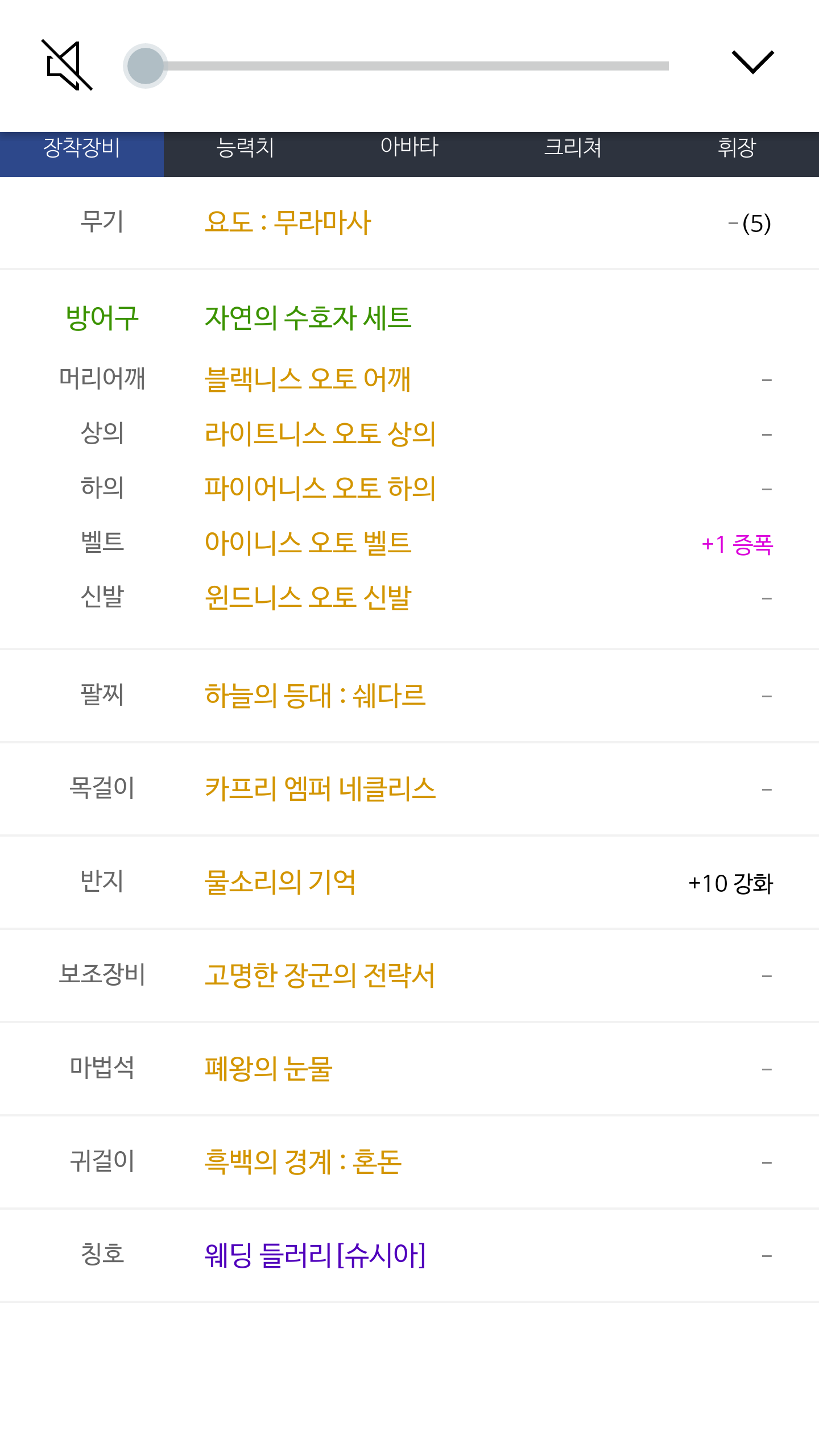819x1456 pixels.
Task: Select 파이어니스 오토 하의 item
Action: coord(320,488)
